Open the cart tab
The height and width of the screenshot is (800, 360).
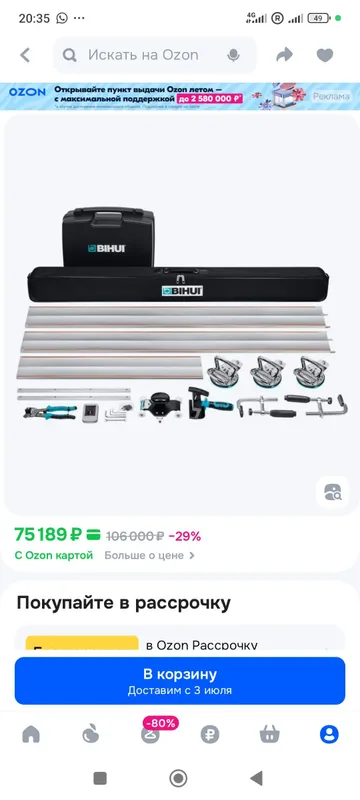269,734
